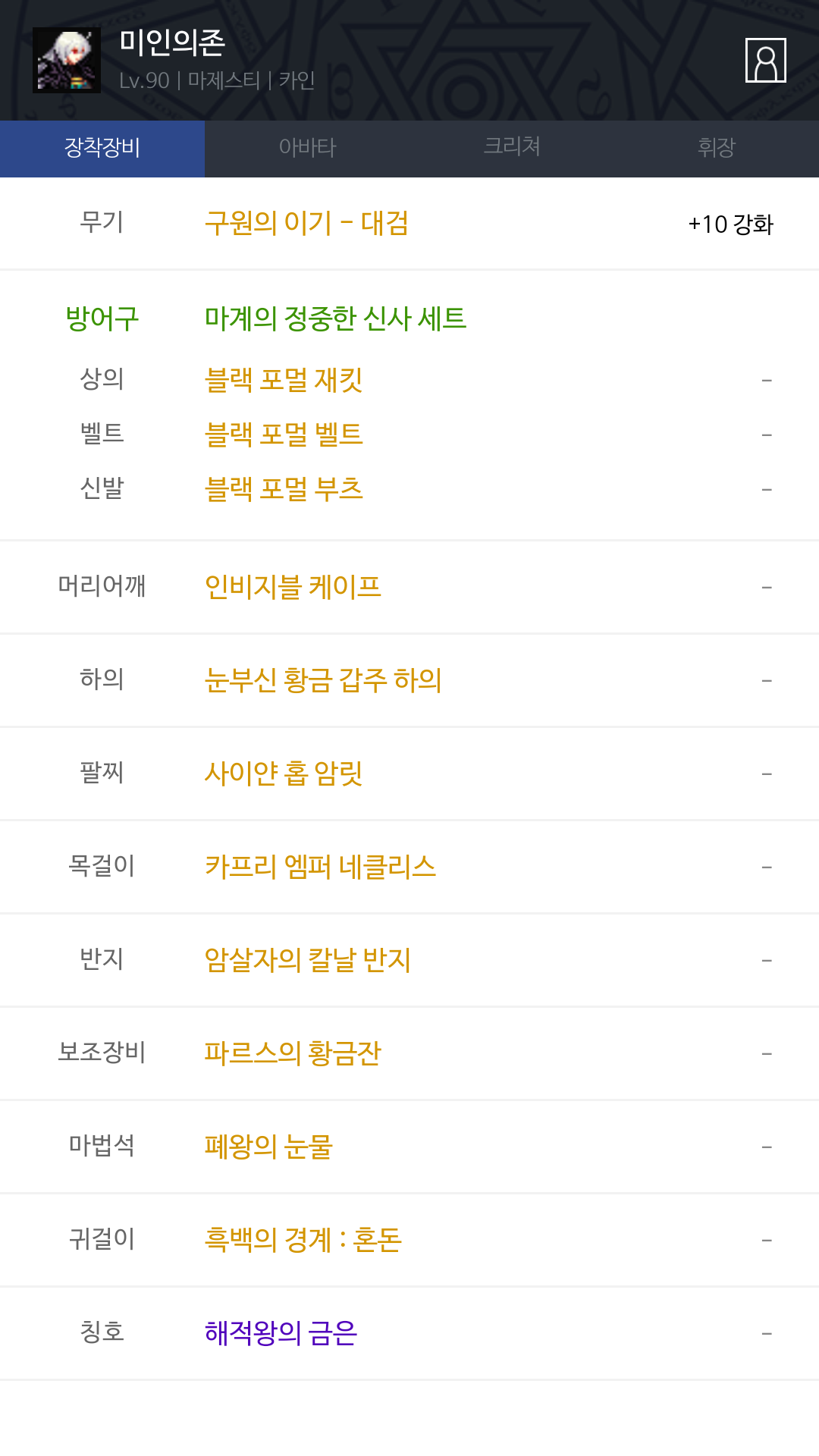
Task: Open the character profile icon
Action: pyautogui.click(x=765, y=60)
